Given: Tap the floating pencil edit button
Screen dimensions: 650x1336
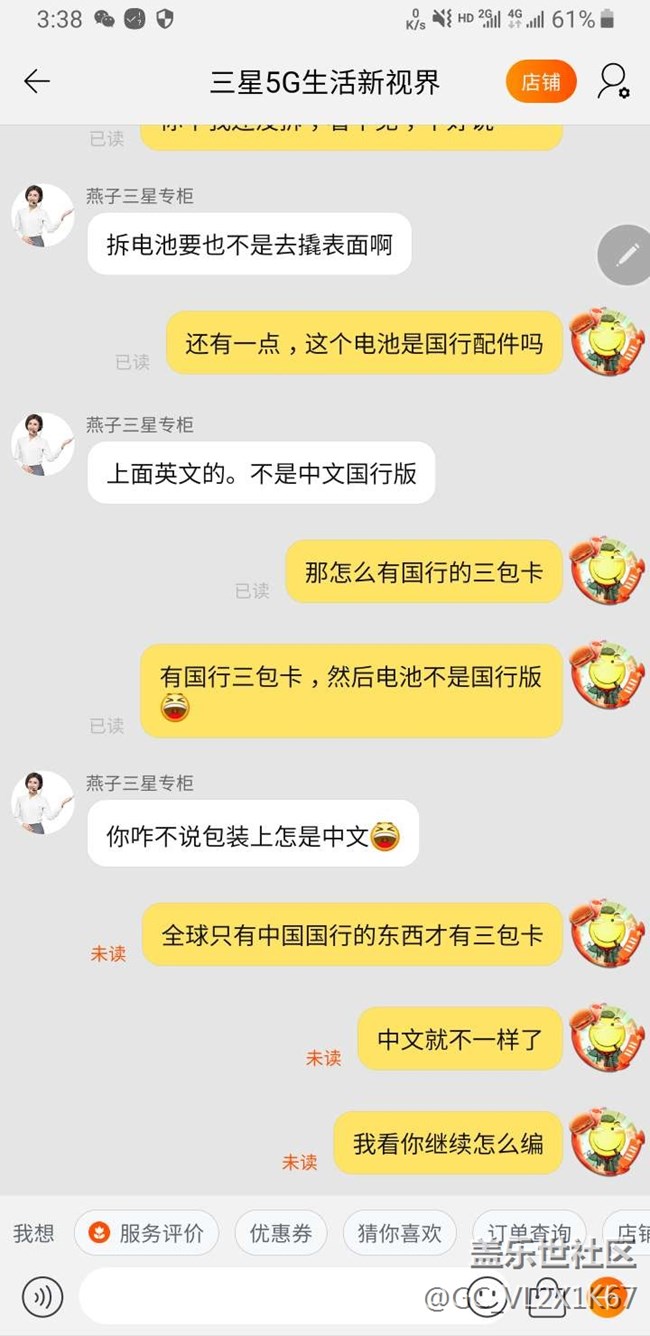Looking at the screenshot, I should [626, 256].
